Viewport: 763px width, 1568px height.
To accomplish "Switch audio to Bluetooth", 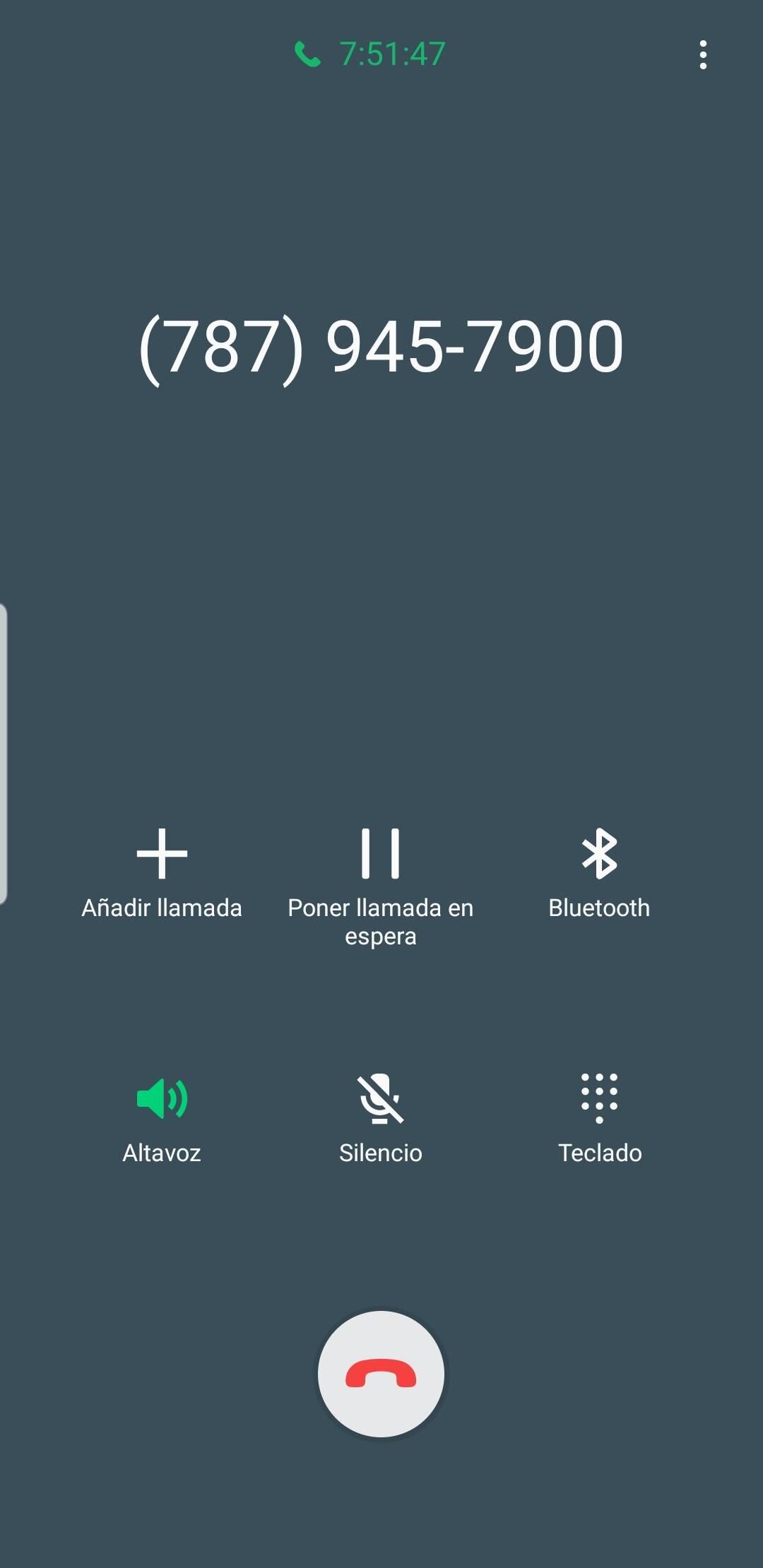I will (599, 872).
